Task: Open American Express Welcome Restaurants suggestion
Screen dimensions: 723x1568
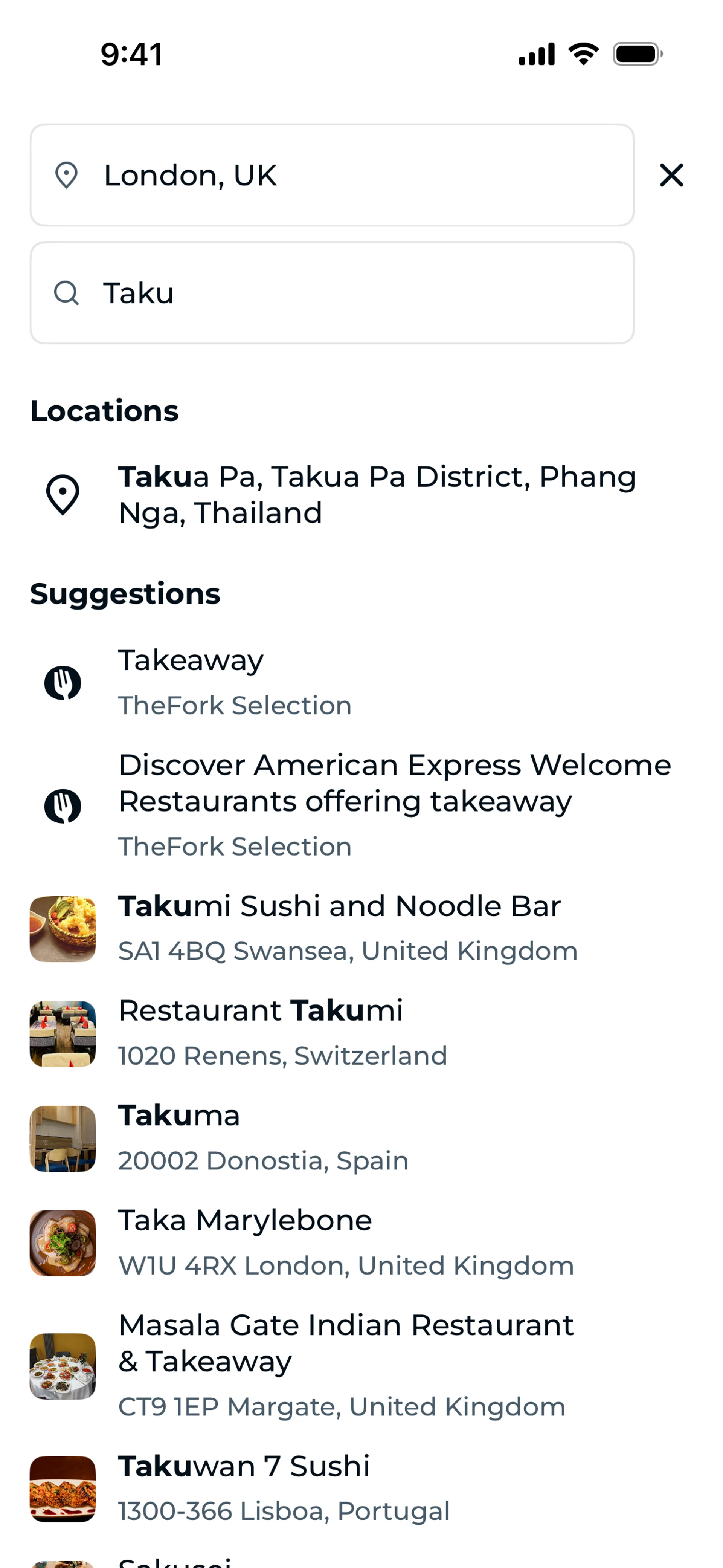Action: [x=365, y=804]
